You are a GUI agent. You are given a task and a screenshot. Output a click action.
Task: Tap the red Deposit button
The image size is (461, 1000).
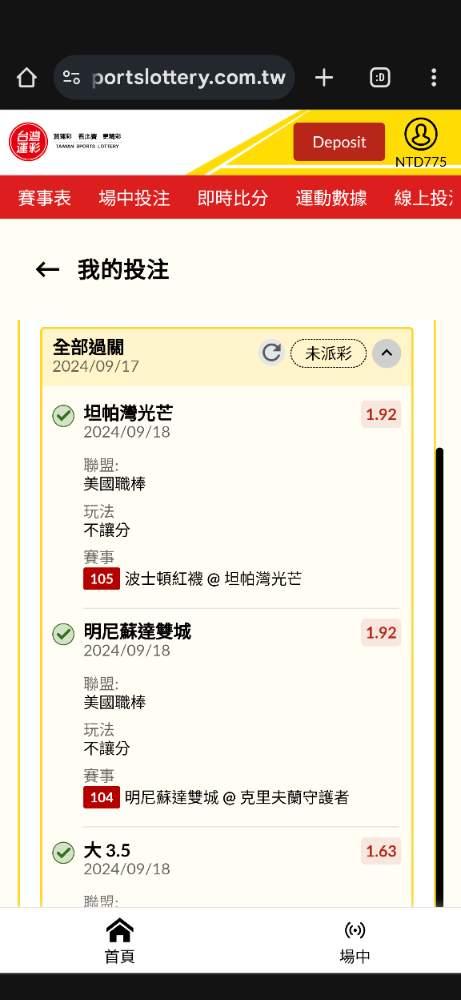(x=339, y=142)
